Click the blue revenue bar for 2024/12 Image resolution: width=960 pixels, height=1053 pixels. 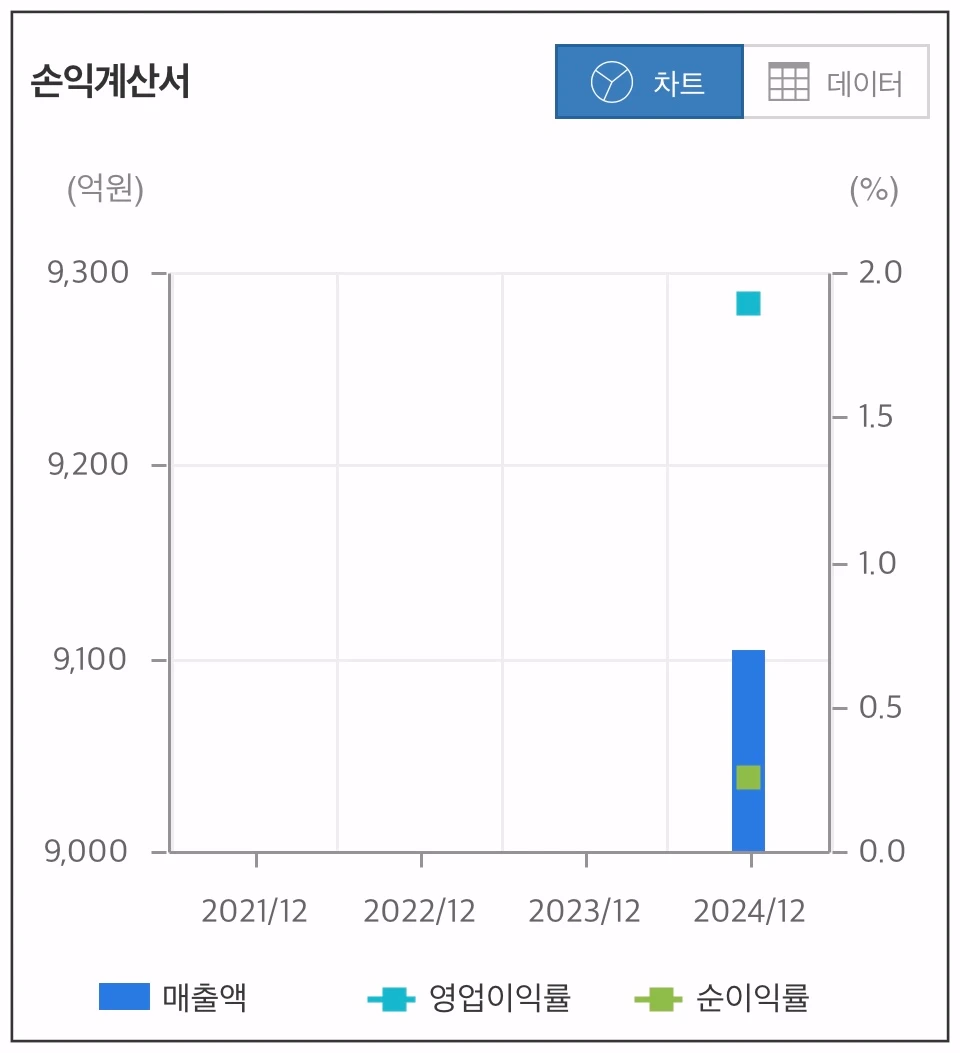pos(748,700)
